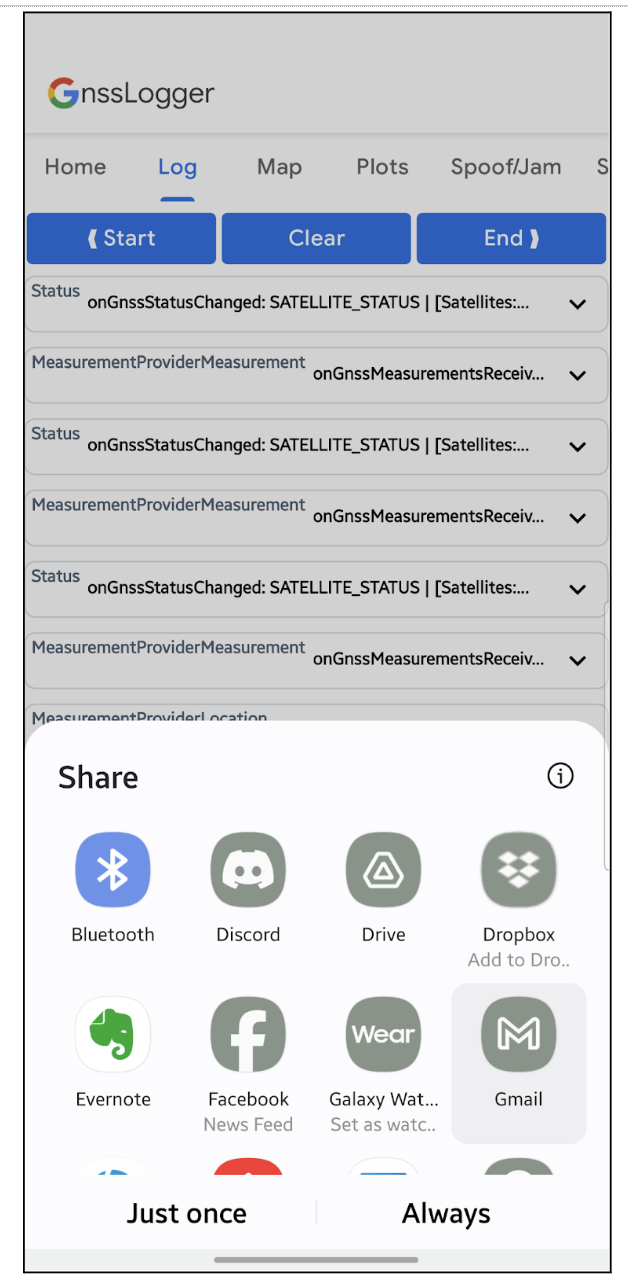The image size is (628, 1284).
Task: Clear the log entries
Action: 316,238
